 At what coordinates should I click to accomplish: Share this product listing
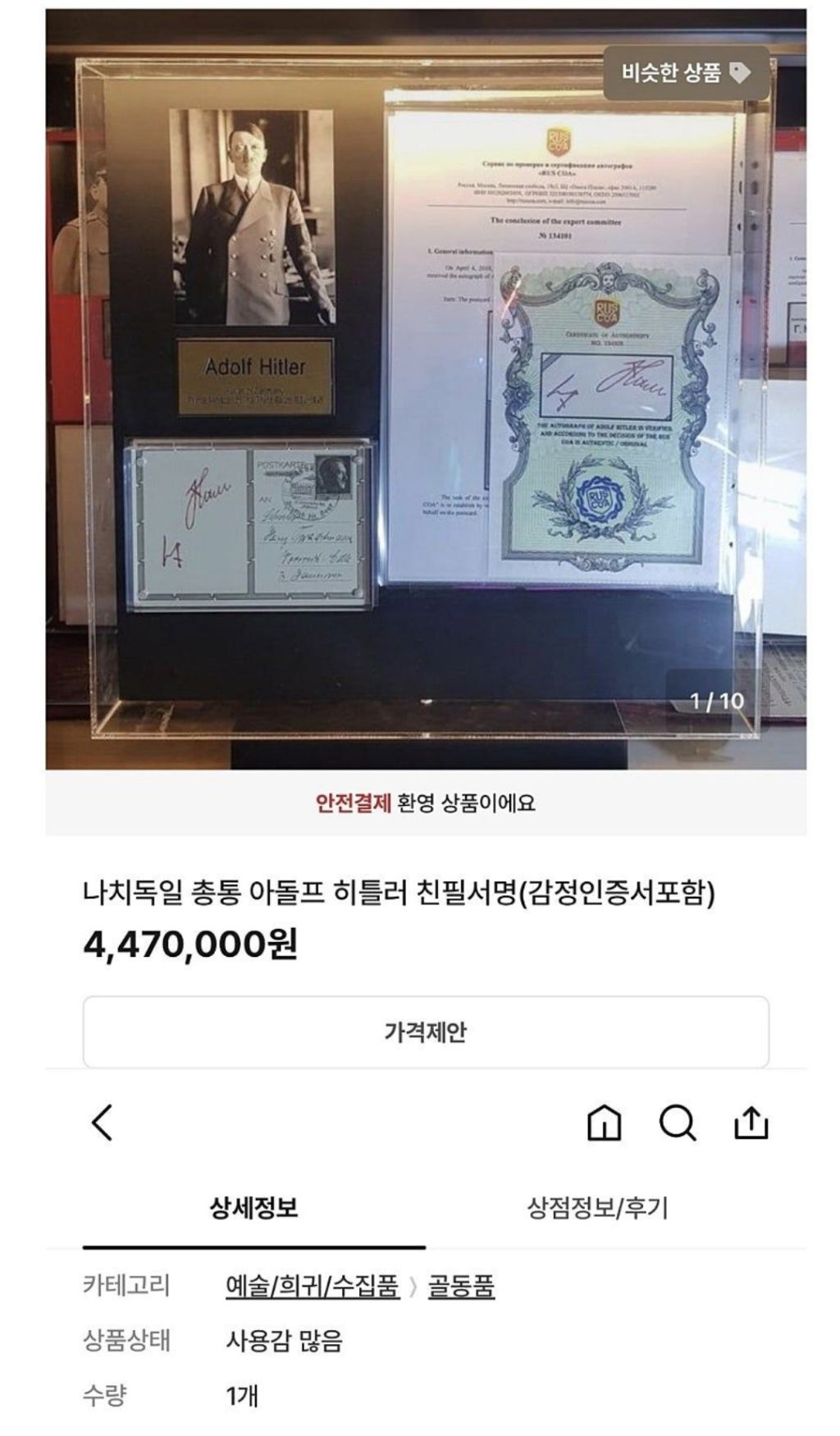[751, 1123]
